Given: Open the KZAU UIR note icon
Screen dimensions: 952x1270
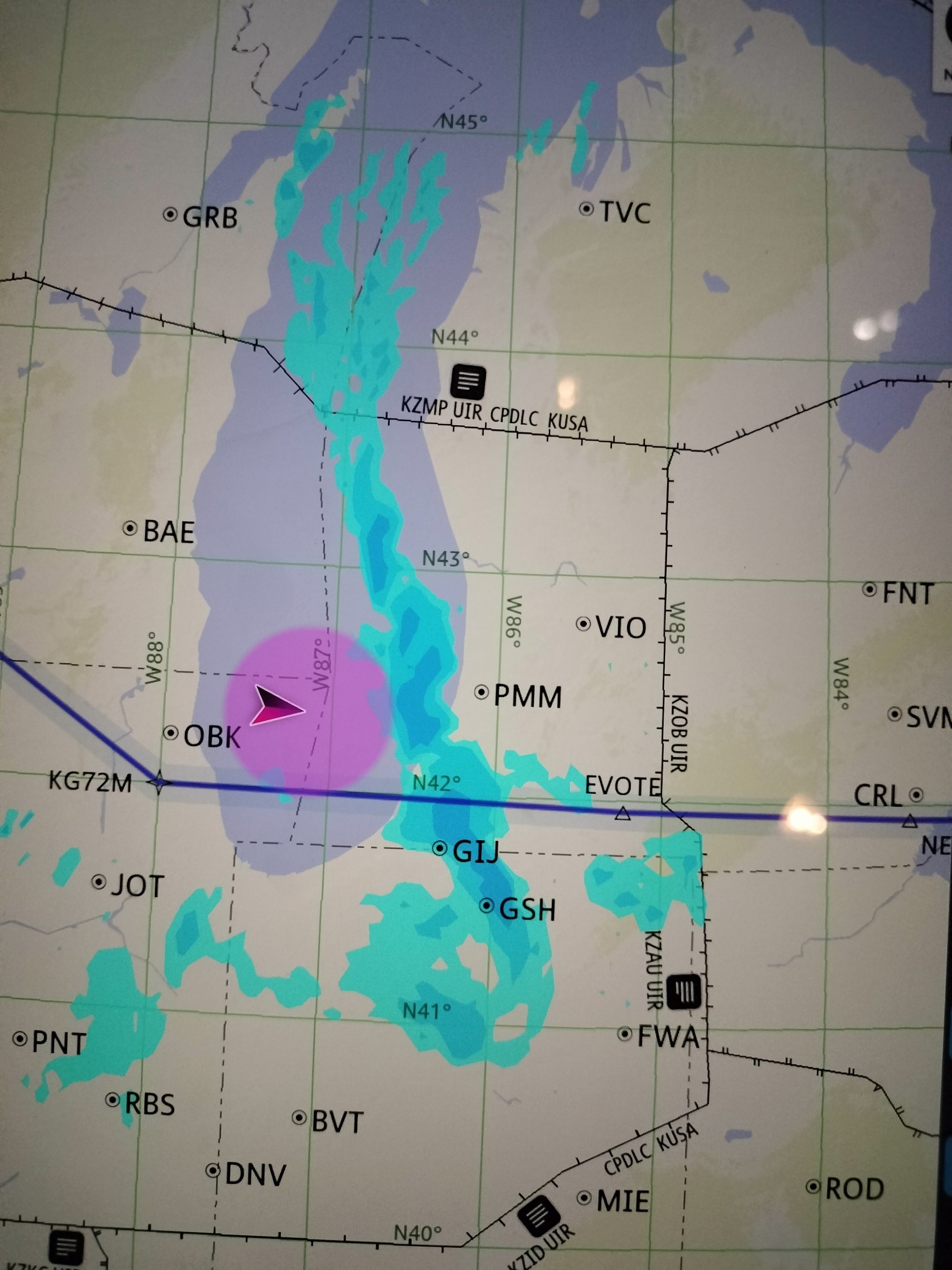Looking at the screenshot, I should tap(685, 991).
